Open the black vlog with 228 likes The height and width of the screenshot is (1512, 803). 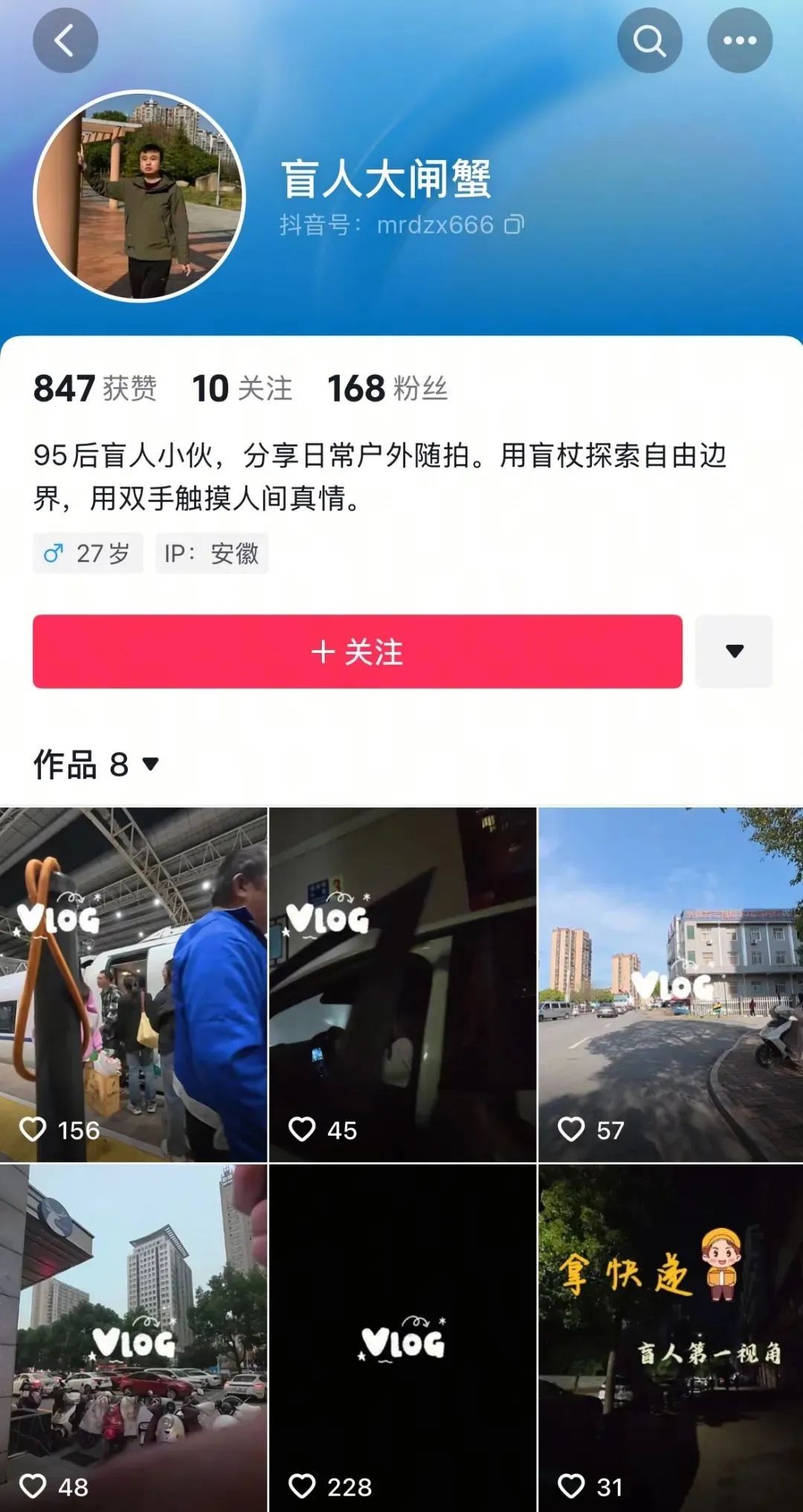point(402,1339)
